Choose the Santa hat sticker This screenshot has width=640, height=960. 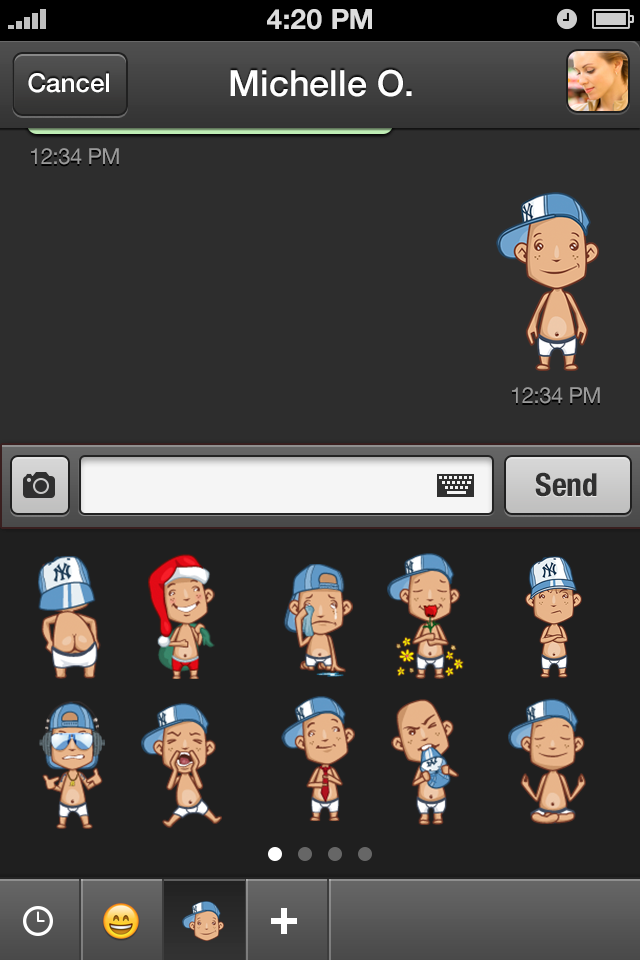click(182, 617)
